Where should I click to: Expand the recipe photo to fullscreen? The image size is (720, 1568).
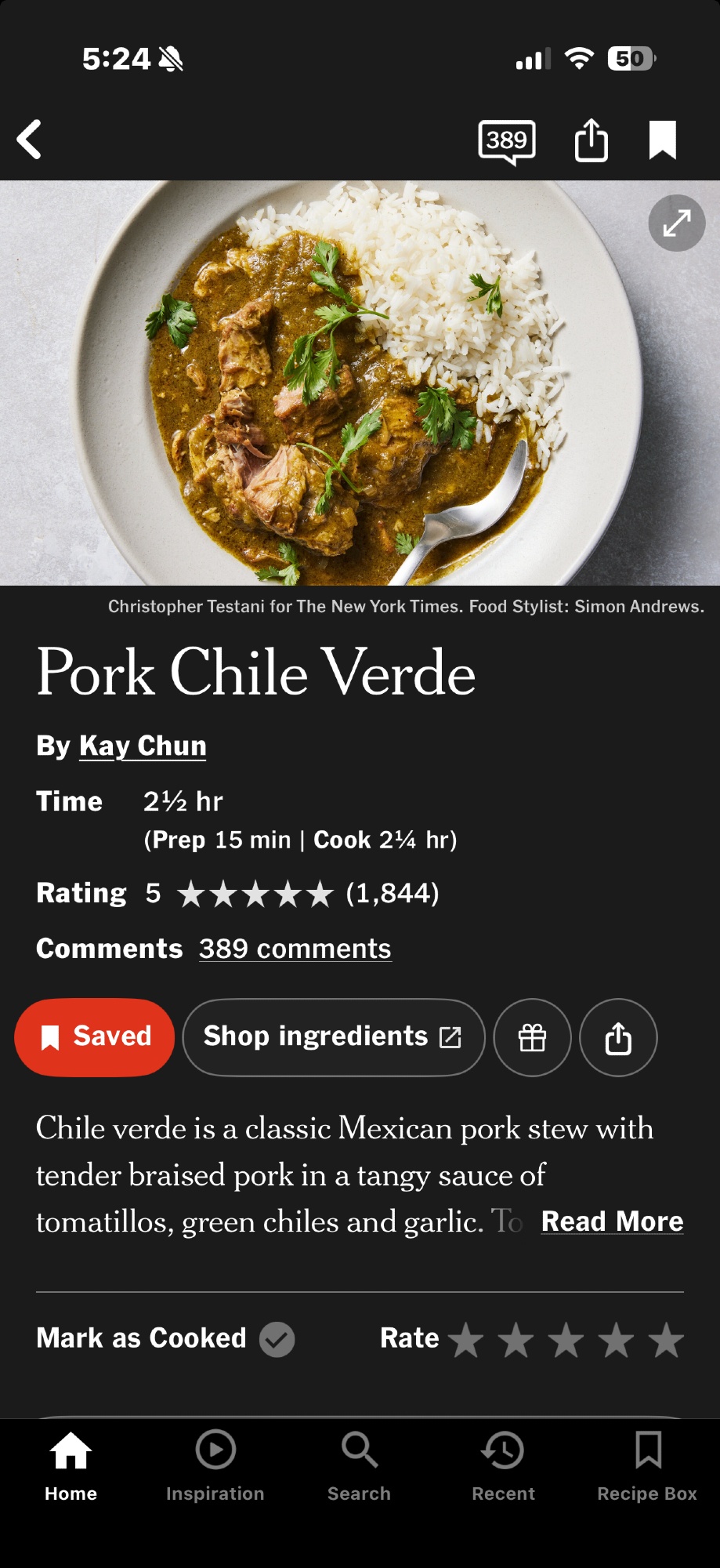(x=677, y=223)
